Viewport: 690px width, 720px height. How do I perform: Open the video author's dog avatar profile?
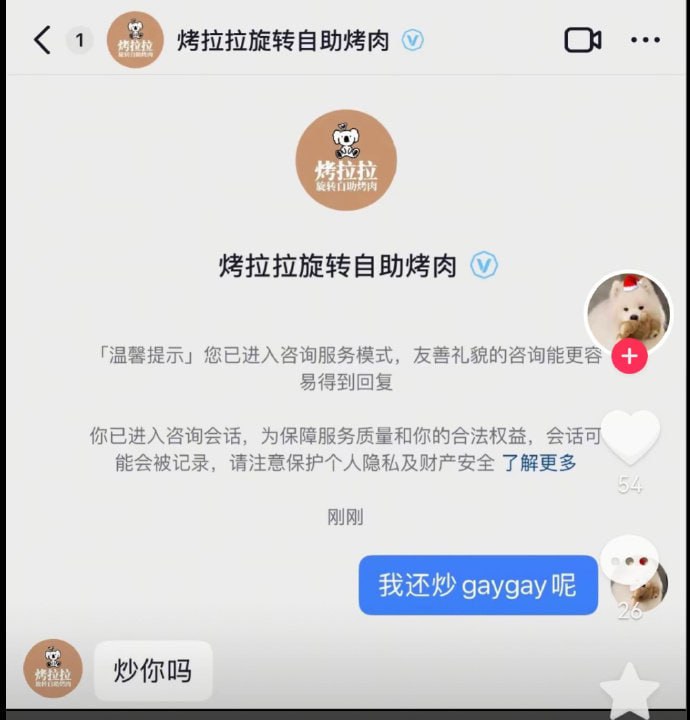(x=628, y=314)
